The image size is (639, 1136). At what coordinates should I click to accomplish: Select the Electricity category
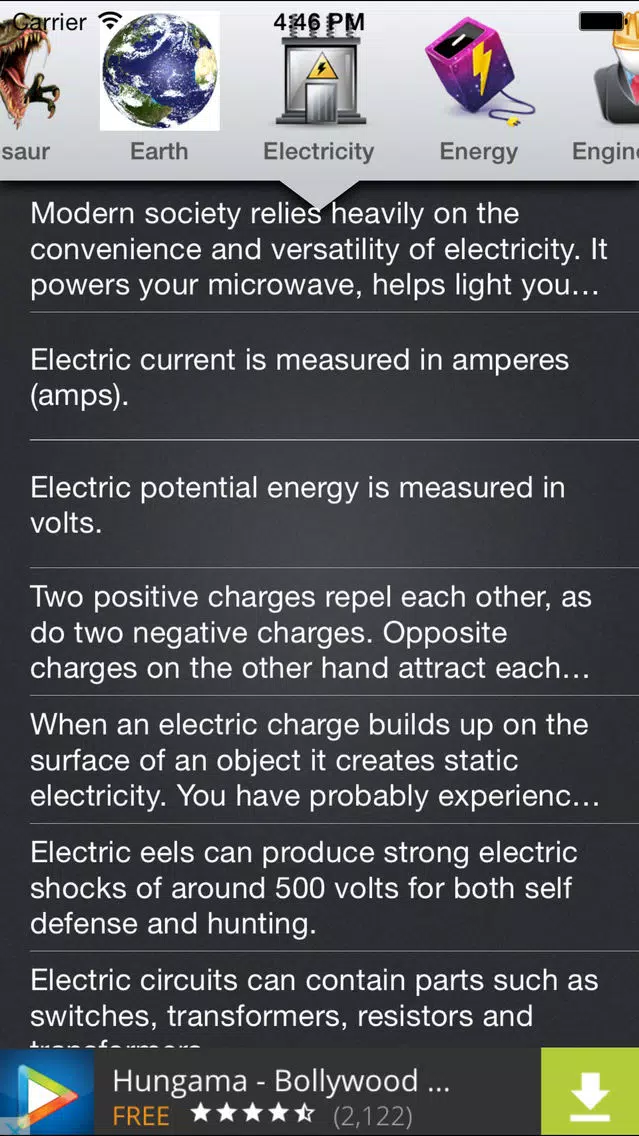coord(319,87)
